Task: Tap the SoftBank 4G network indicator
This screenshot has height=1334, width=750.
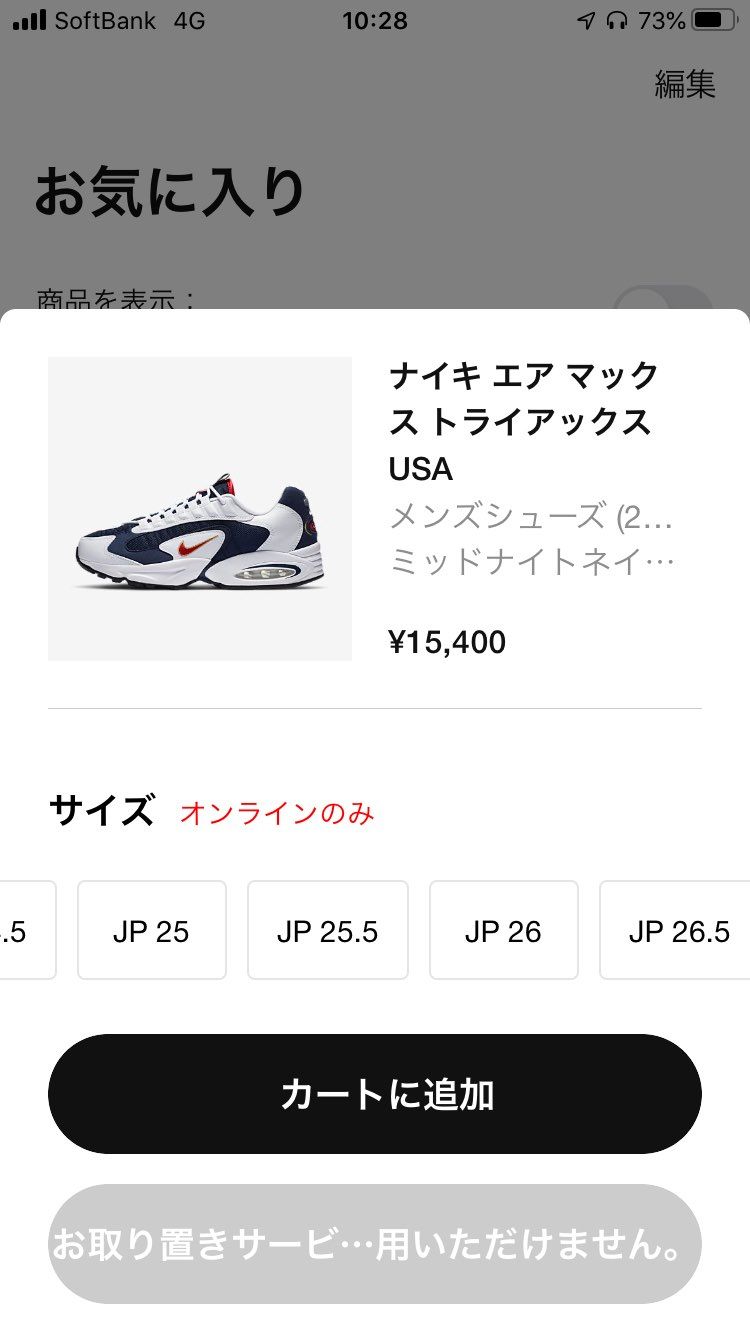Action: click(x=110, y=20)
